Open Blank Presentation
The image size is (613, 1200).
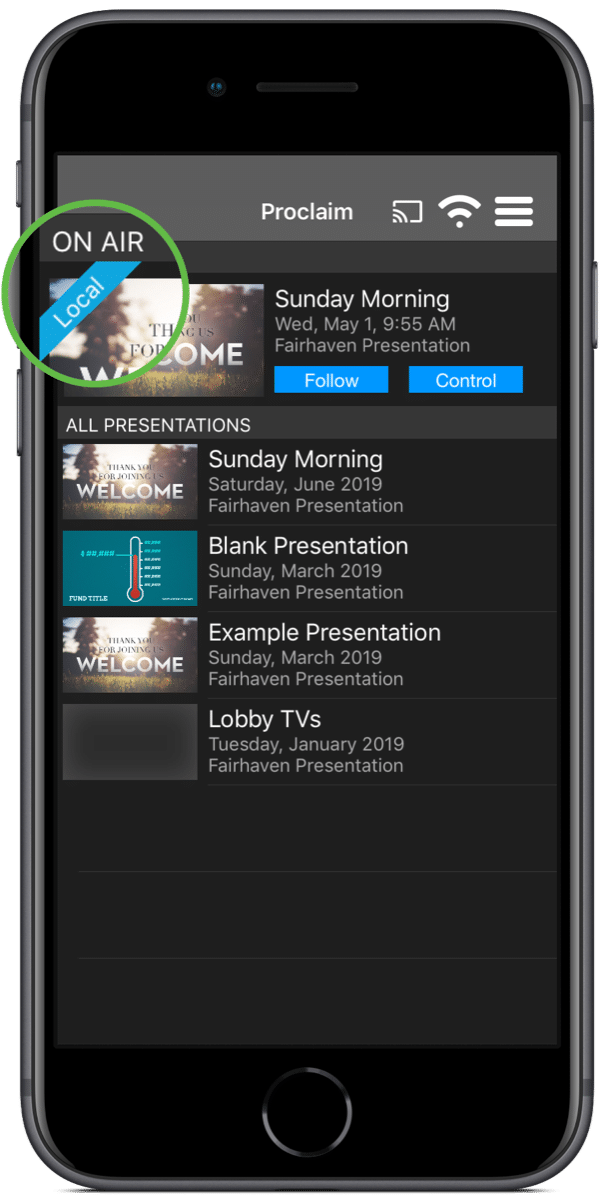coord(308,569)
